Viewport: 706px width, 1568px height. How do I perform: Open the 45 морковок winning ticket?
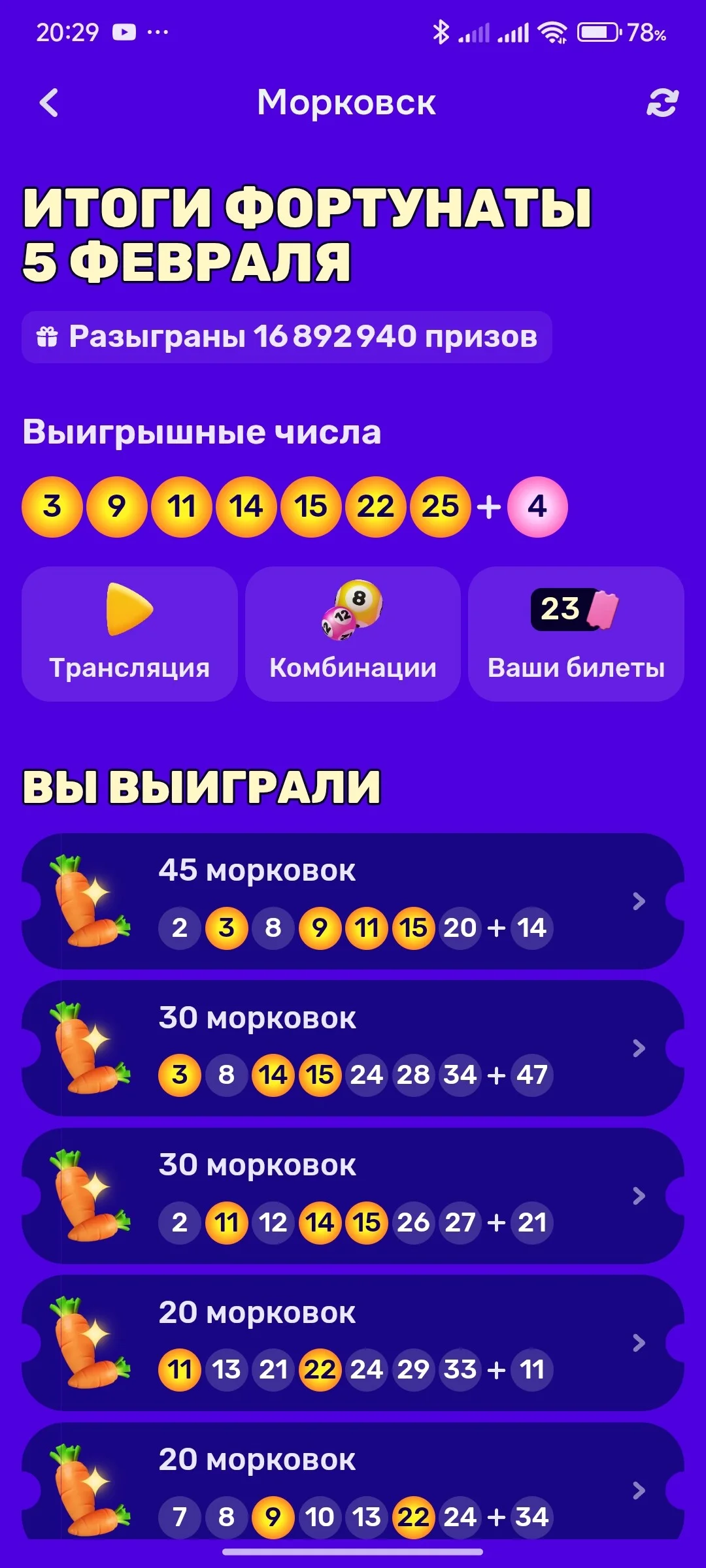click(x=353, y=901)
